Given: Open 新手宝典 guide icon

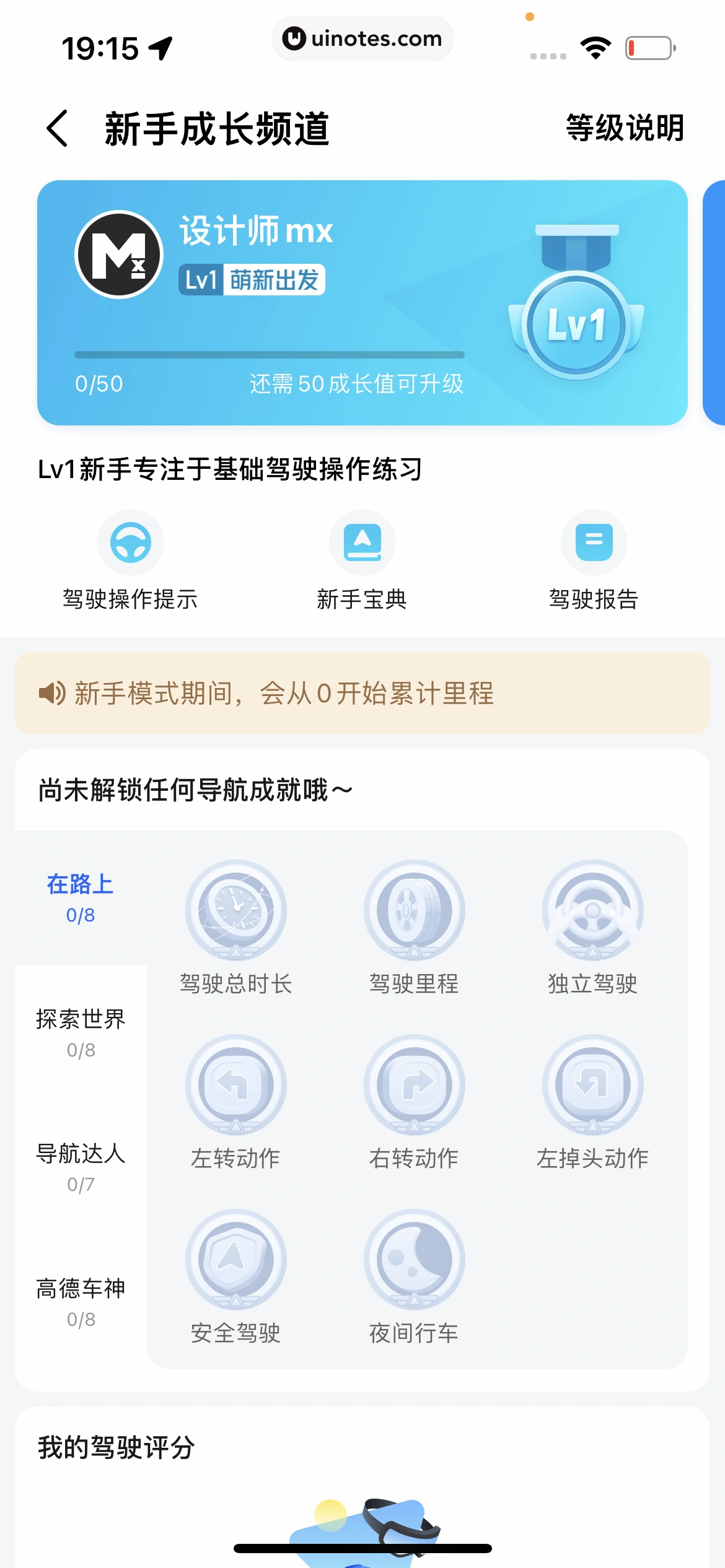Looking at the screenshot, I should (x=362, y=542).
